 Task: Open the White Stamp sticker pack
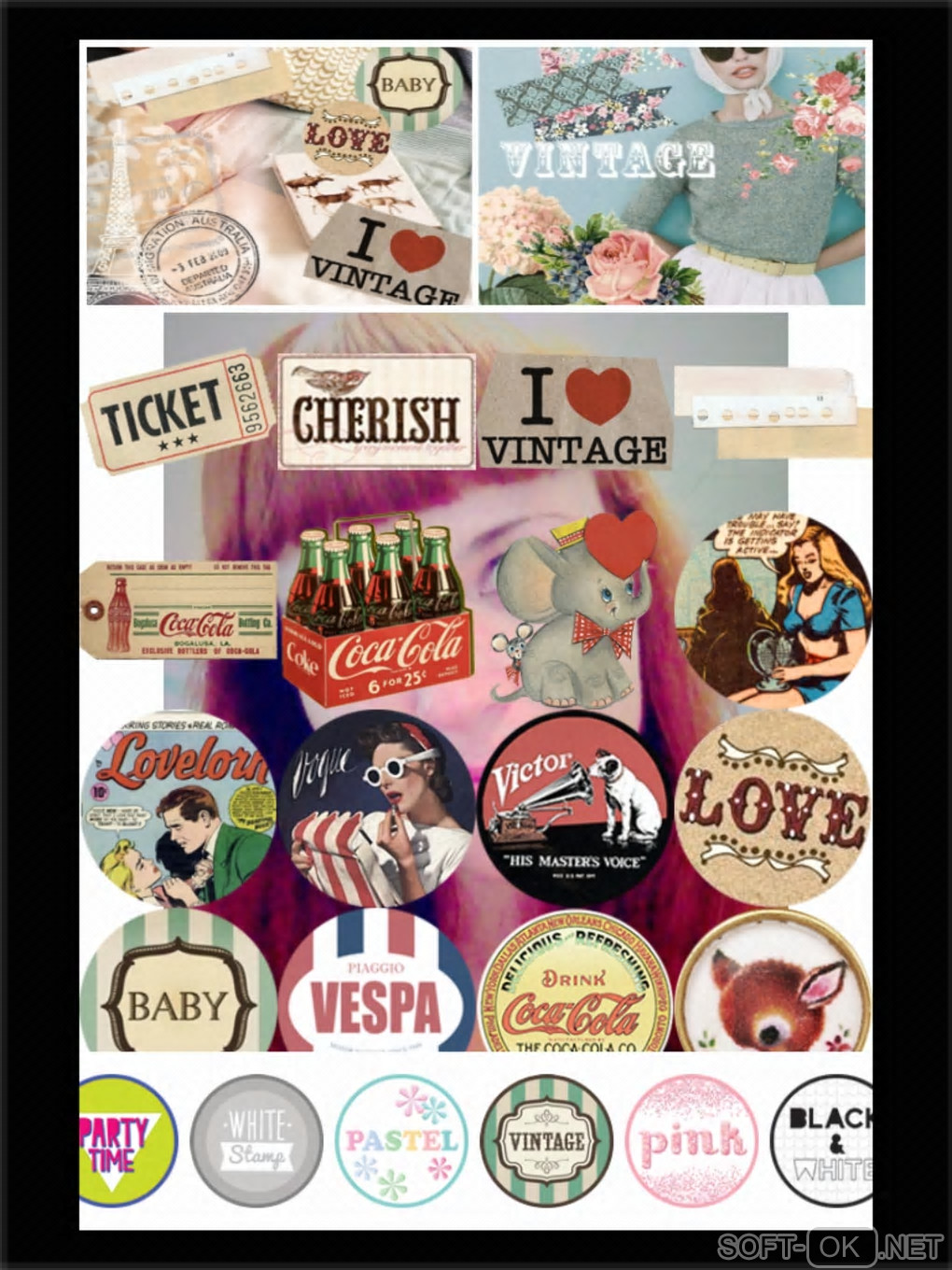tap(256, 1140)
